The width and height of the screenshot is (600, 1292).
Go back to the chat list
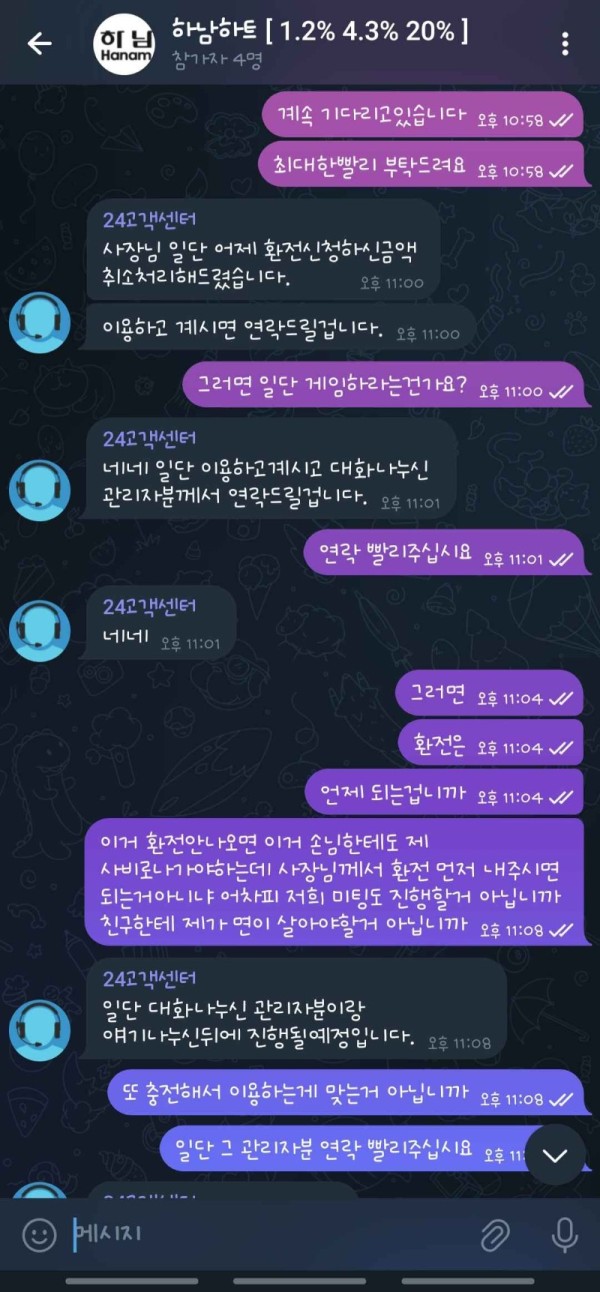pyautogui.click(x=39, y=44)
